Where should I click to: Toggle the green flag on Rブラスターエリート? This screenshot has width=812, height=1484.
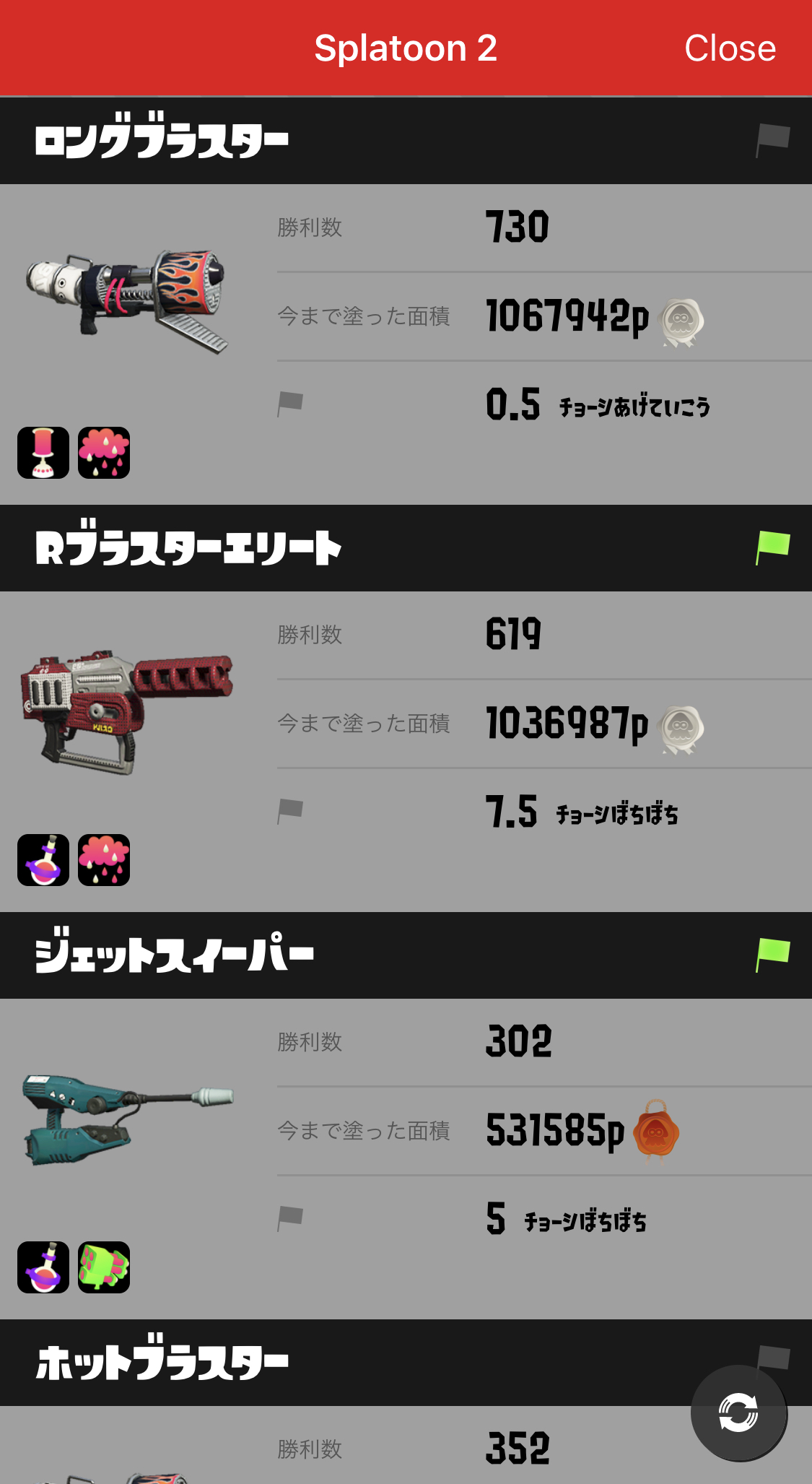click(772, 547)
